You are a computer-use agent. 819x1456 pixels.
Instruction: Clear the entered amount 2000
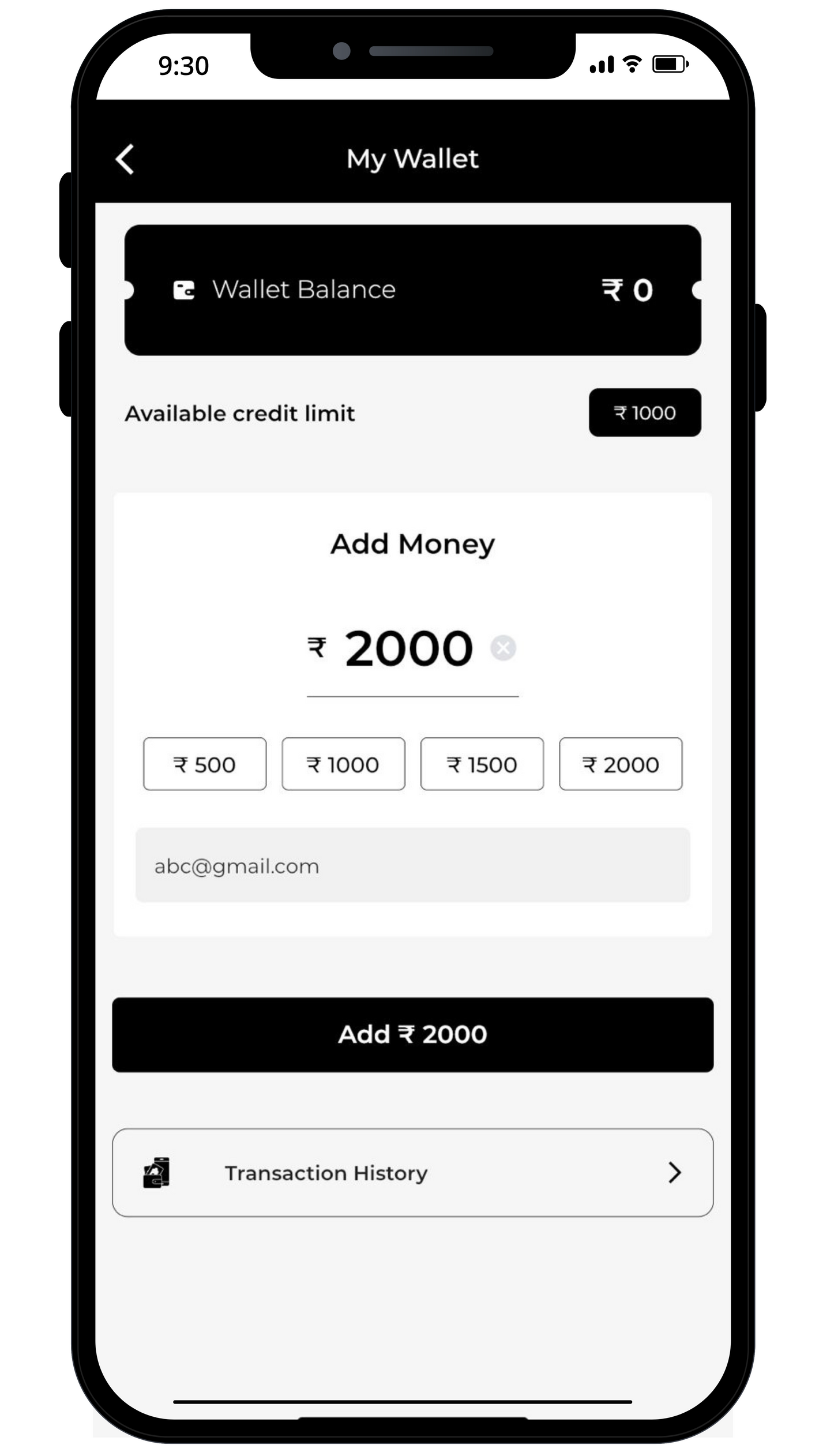coord(503,648)
